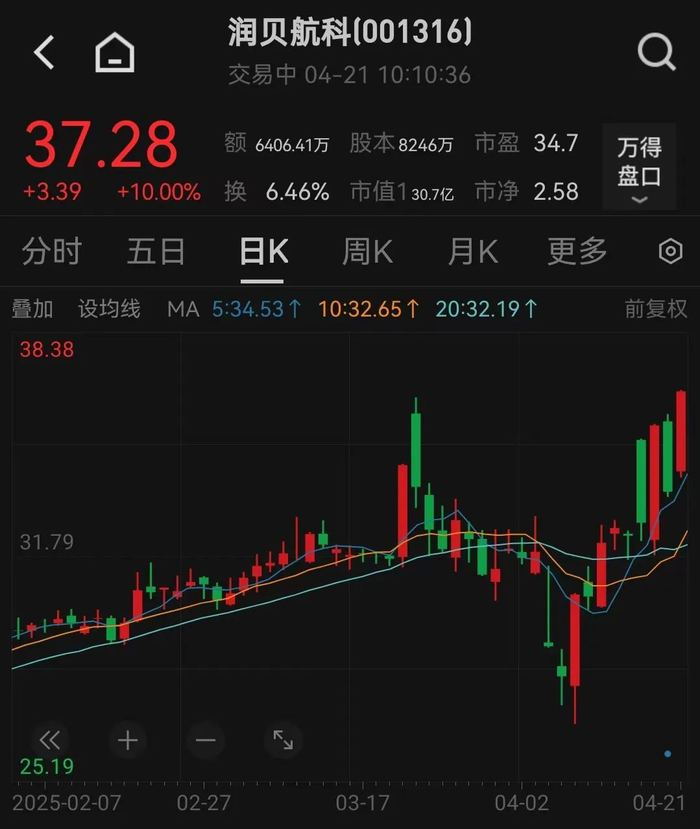Screen dimensions: 700x829
Task: Zoom in the K-line chart
Action: pos(127,740)
